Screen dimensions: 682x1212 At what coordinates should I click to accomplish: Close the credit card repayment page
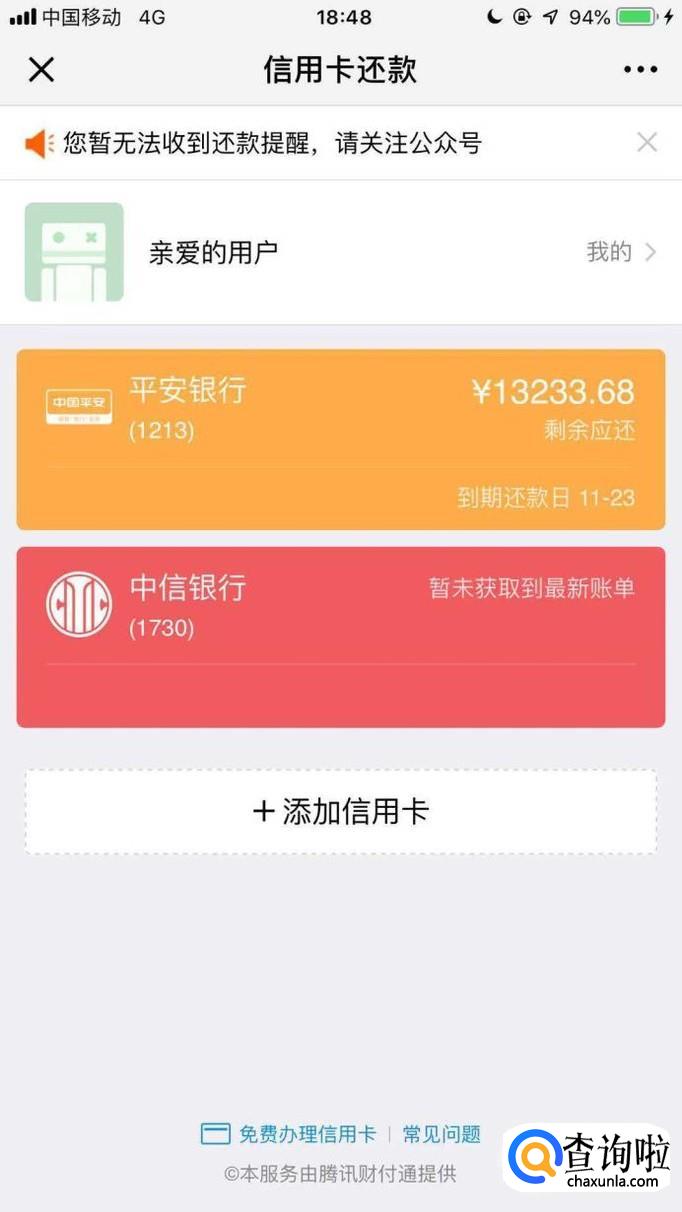(41, 70)
